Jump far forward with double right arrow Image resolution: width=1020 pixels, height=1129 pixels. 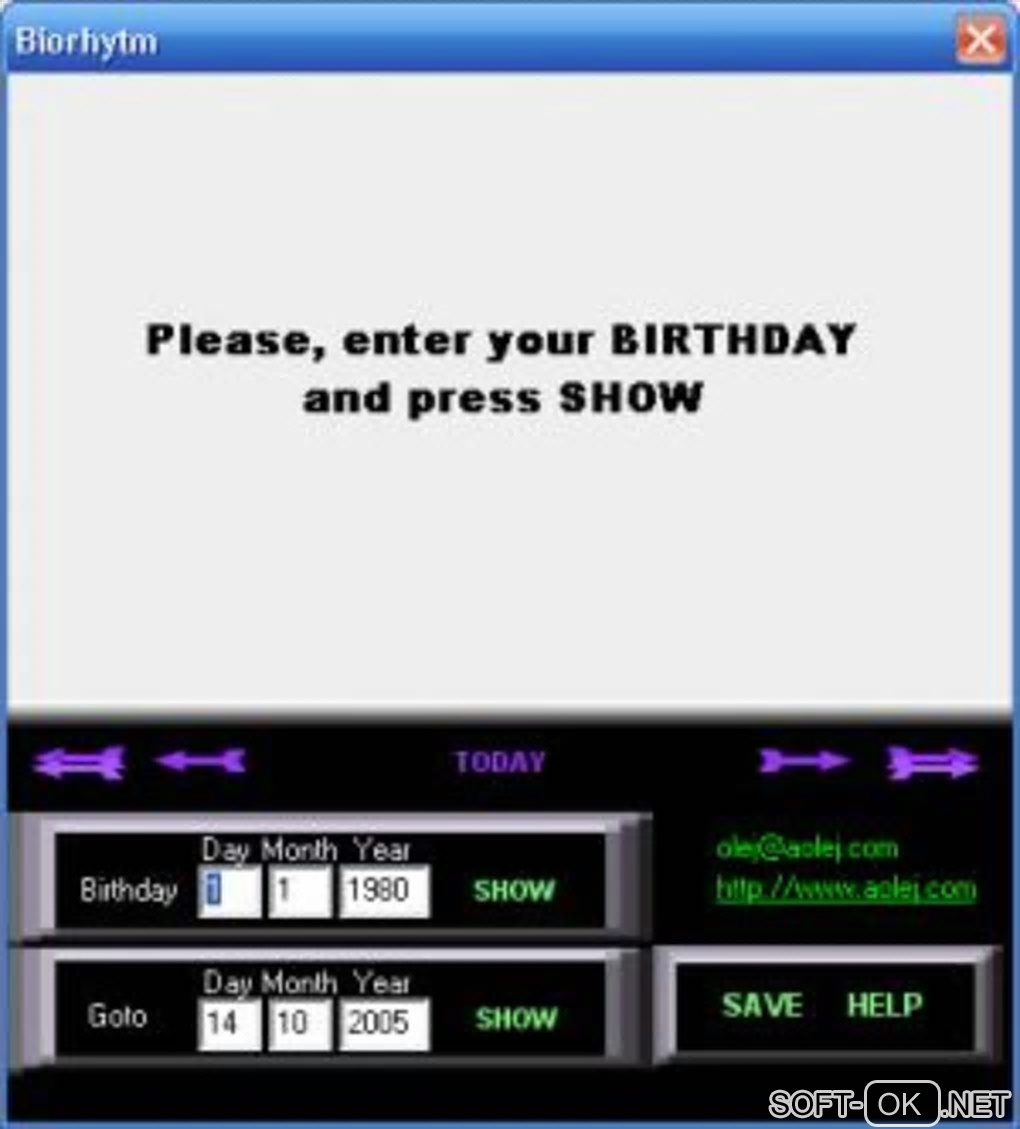[x=932, y=763]
